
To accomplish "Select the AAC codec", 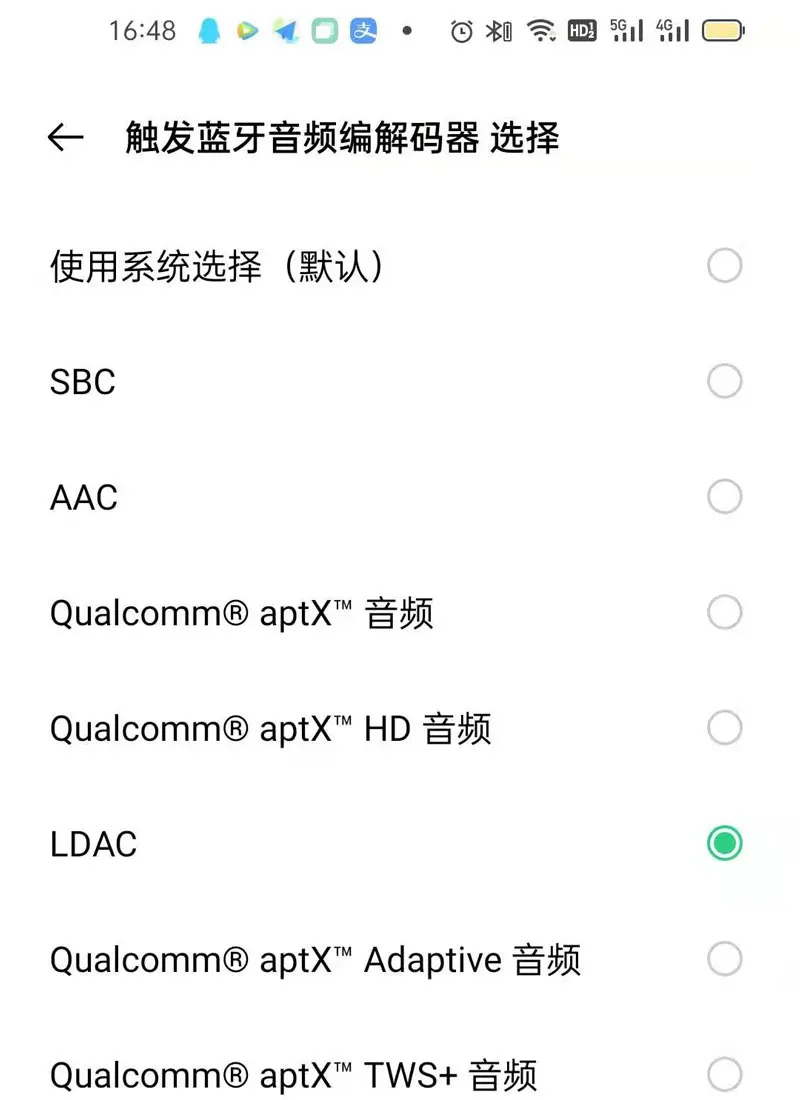I will tap(724, 497).
